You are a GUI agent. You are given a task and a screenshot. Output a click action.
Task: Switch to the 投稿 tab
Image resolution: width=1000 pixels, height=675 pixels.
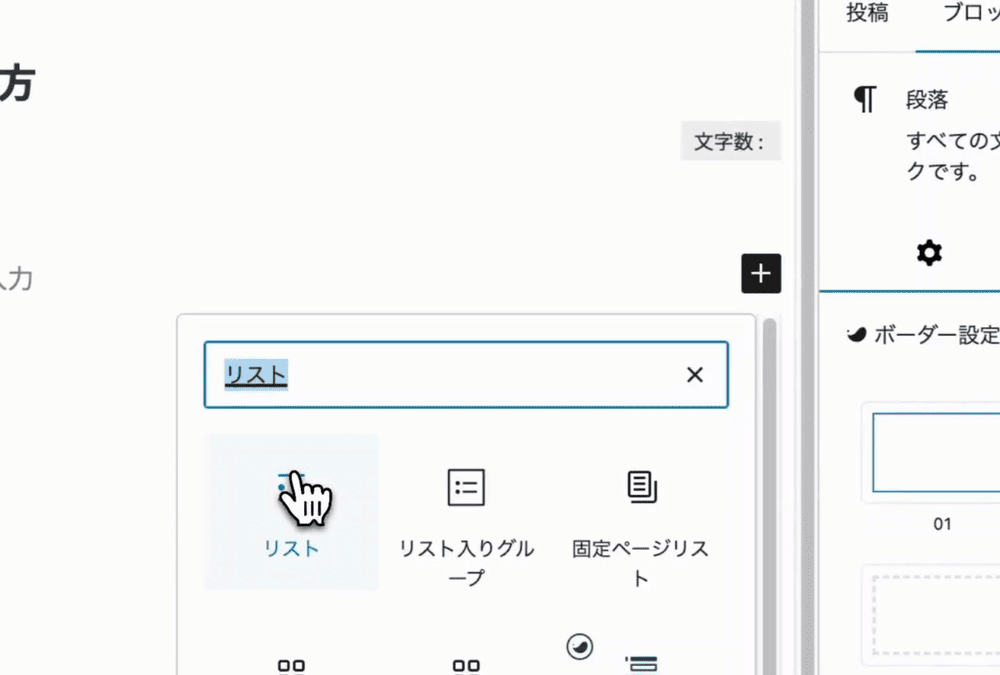point(867,14)
